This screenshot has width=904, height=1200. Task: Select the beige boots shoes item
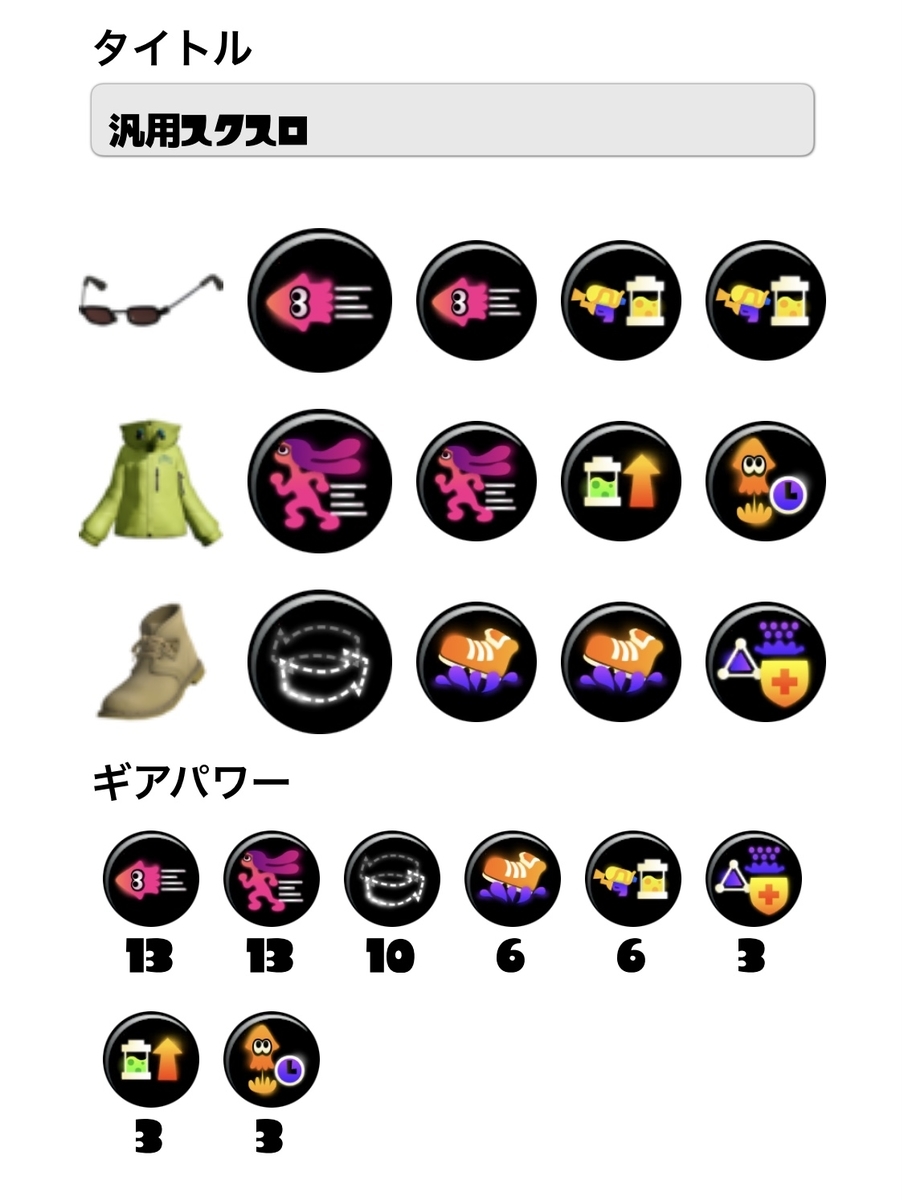[x=148, y=660]
